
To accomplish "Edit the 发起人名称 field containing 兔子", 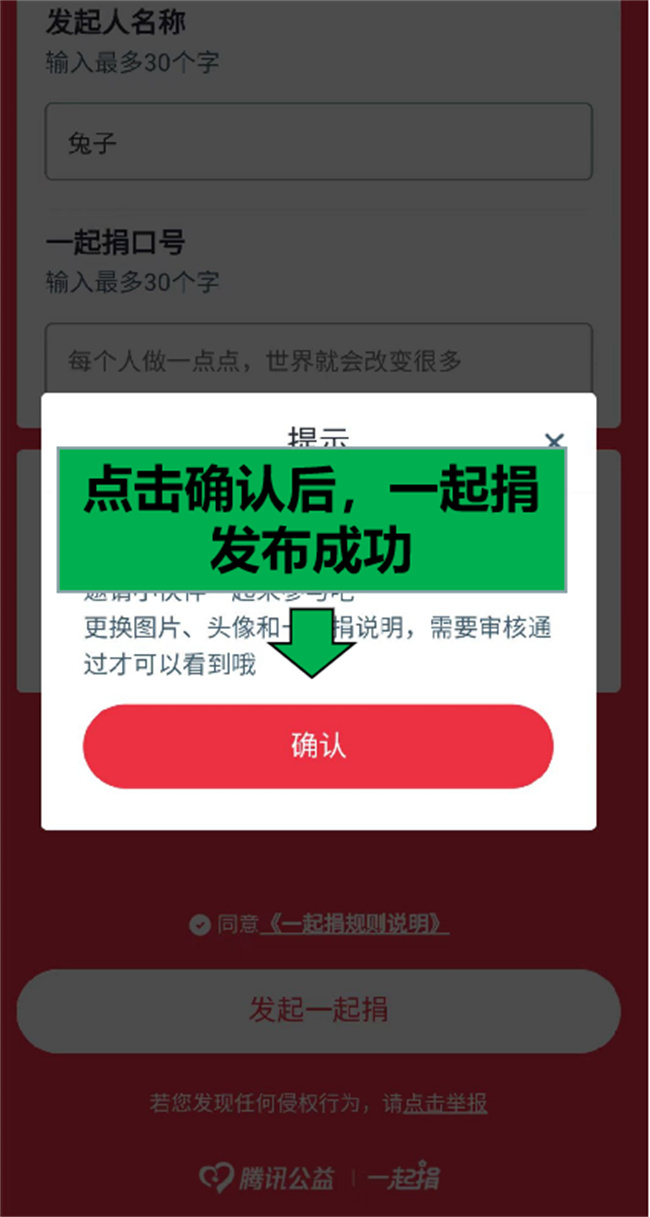I will (318, 142).
